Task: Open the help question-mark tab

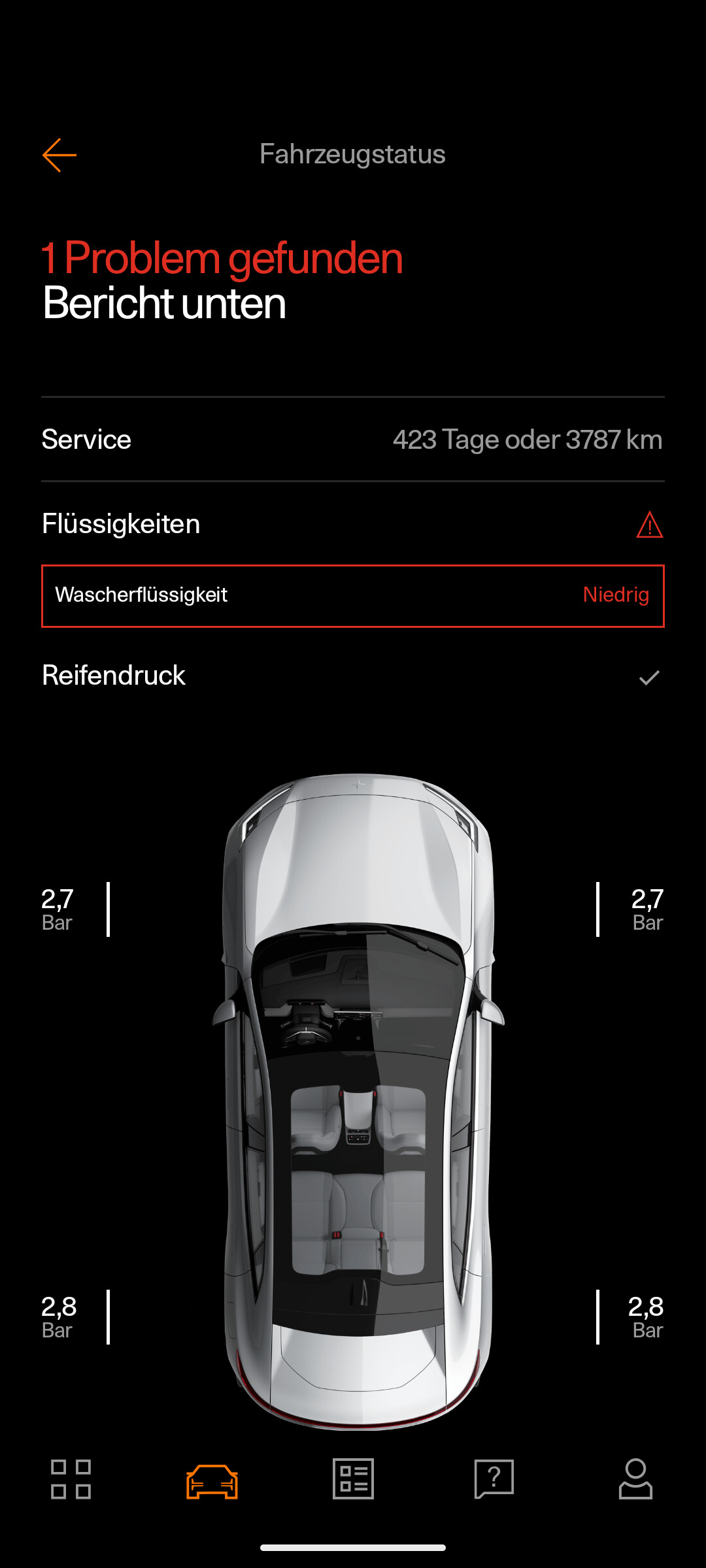Action: 494,1479
